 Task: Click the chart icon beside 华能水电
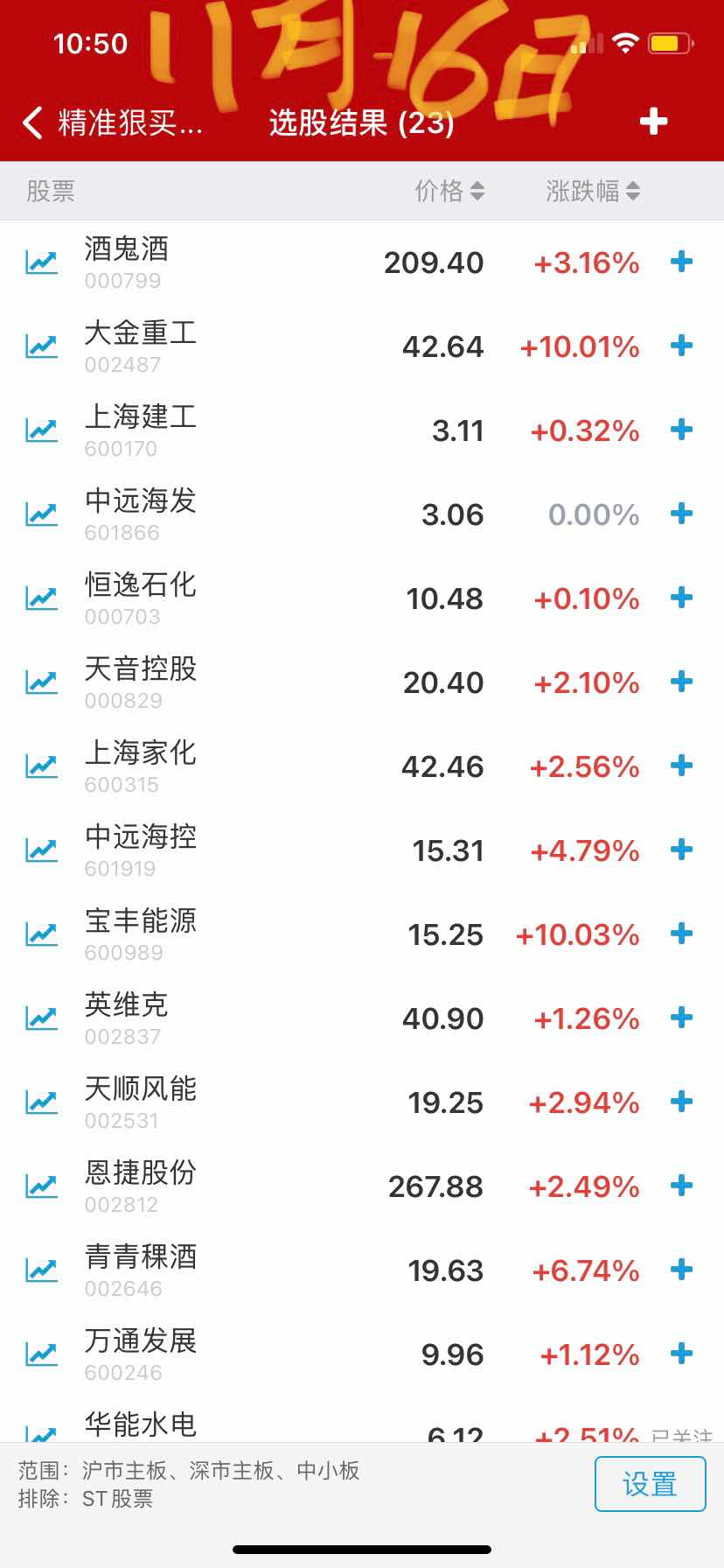click(40, 1429)
